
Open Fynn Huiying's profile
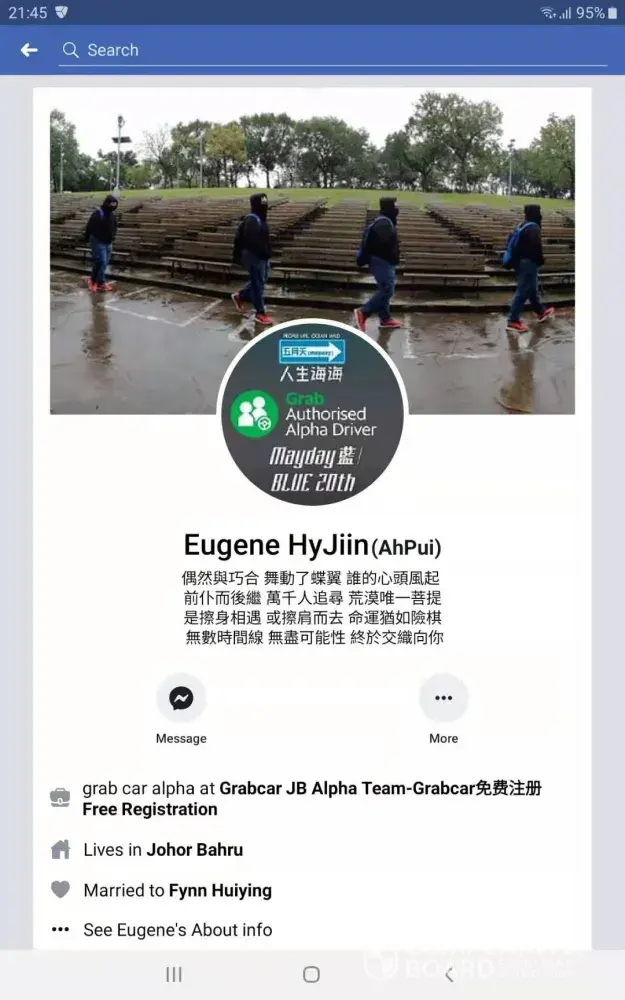219,890
